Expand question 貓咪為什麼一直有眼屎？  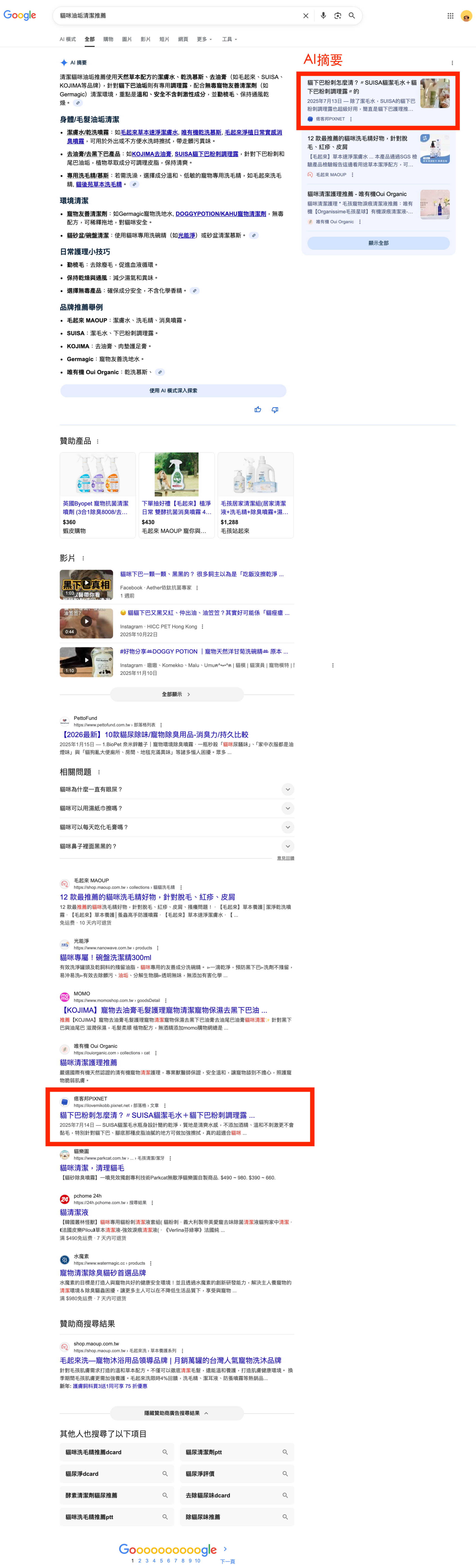(x=177, y=790)
